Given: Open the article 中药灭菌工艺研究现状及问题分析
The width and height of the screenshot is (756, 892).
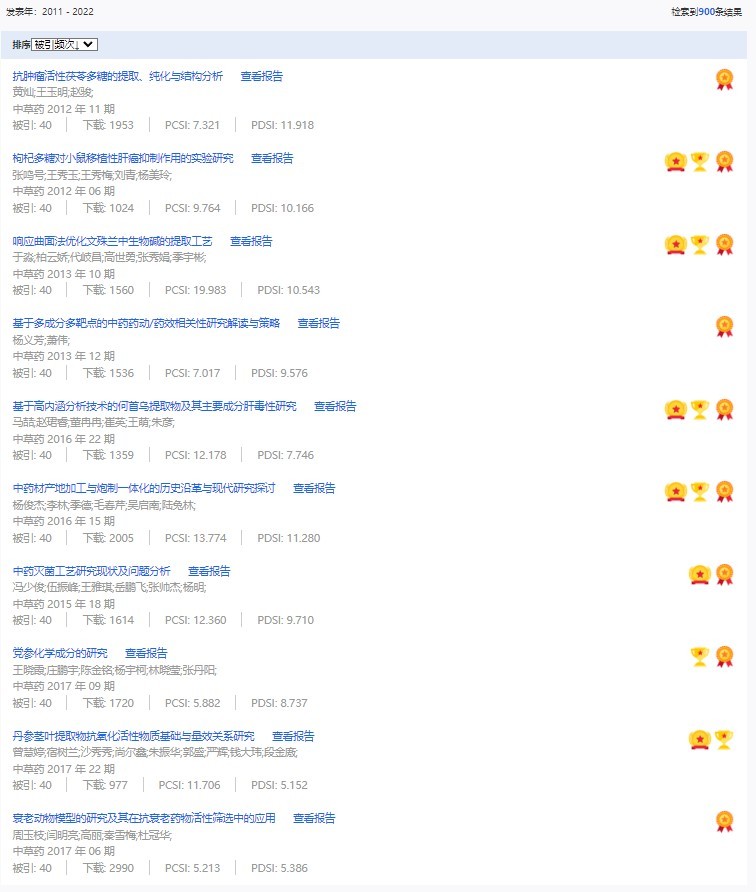Looking at the screenshot, I should pos(91,571).
